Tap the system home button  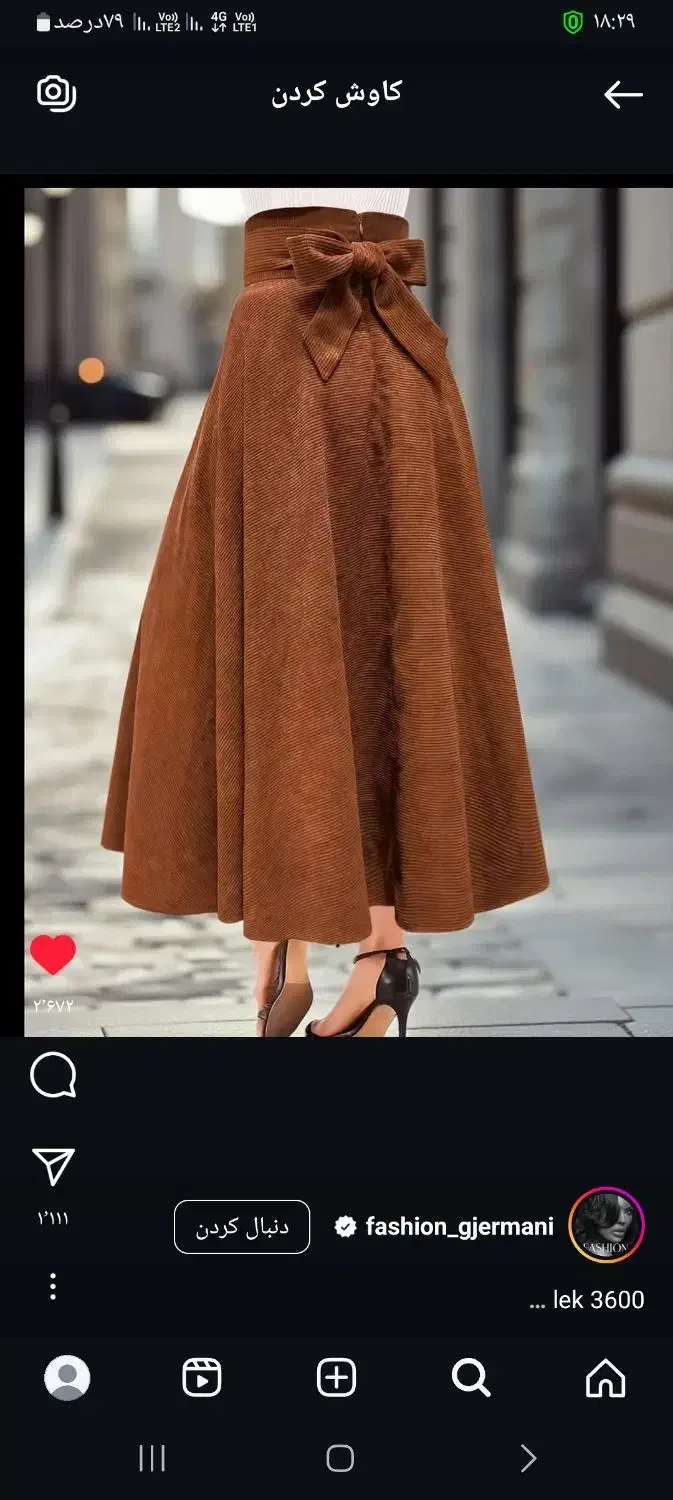(340, 1459)
